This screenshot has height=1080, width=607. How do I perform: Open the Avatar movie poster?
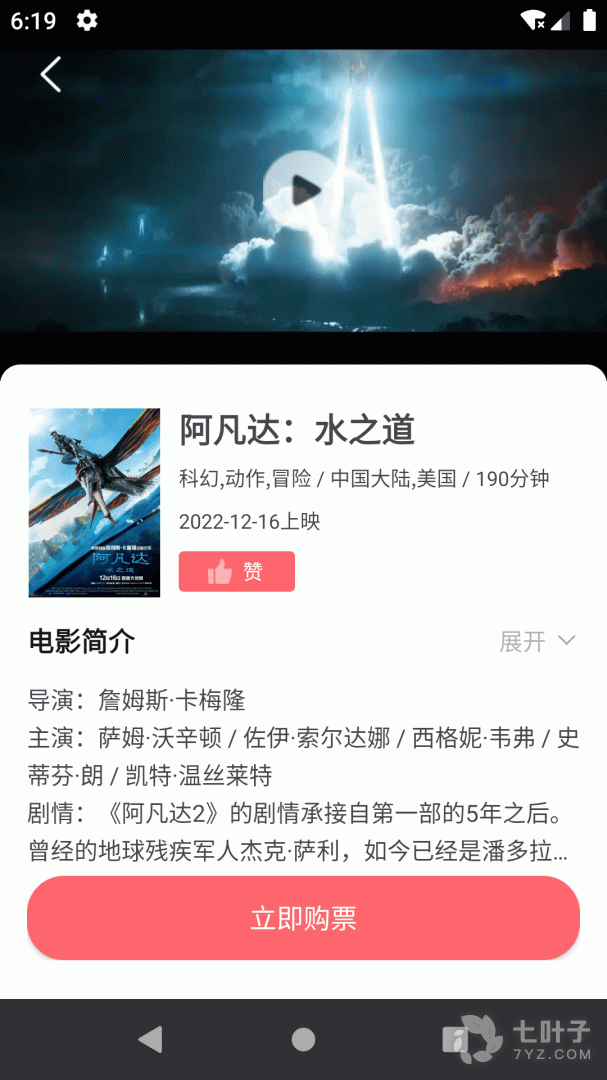pos(94,502)
